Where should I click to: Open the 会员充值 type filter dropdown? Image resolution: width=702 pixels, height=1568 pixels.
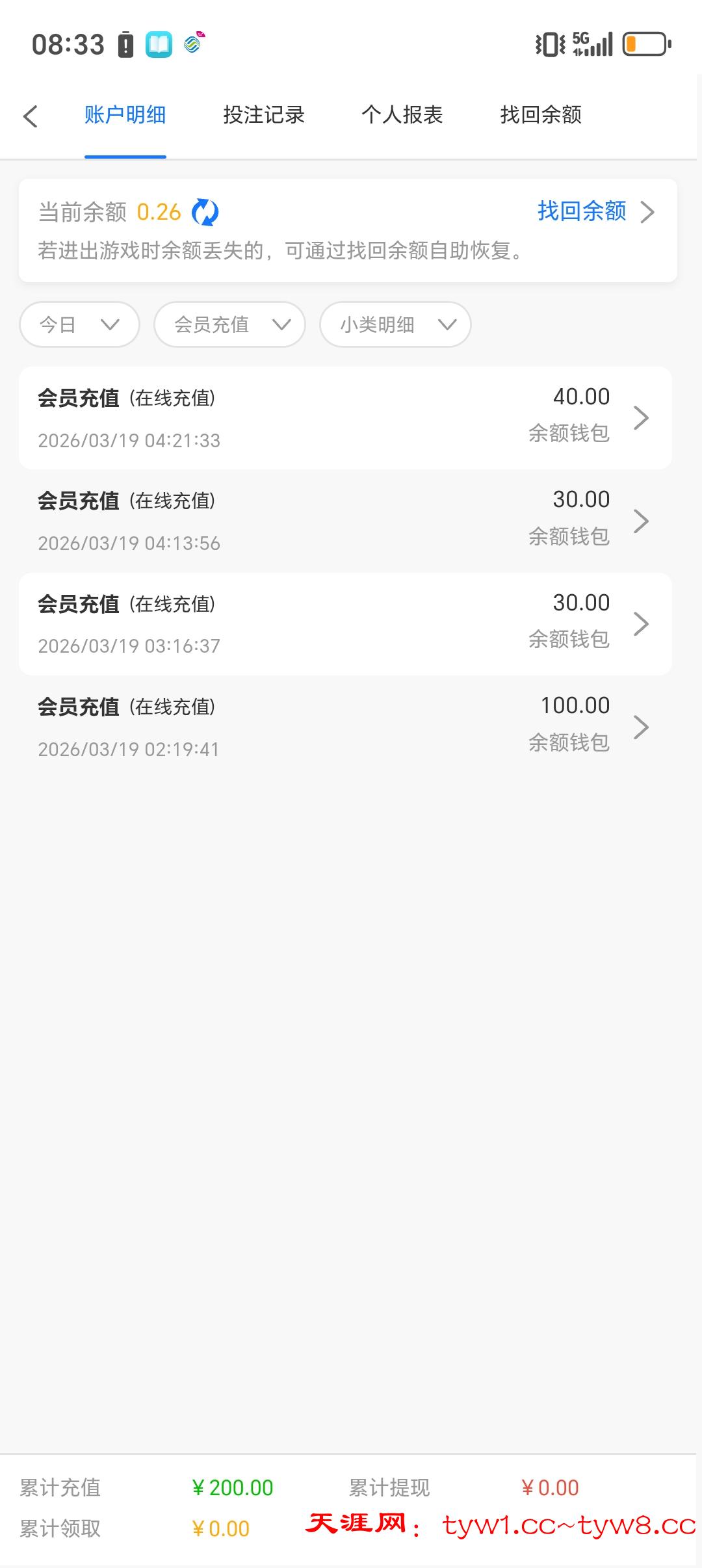click(229, 324)
